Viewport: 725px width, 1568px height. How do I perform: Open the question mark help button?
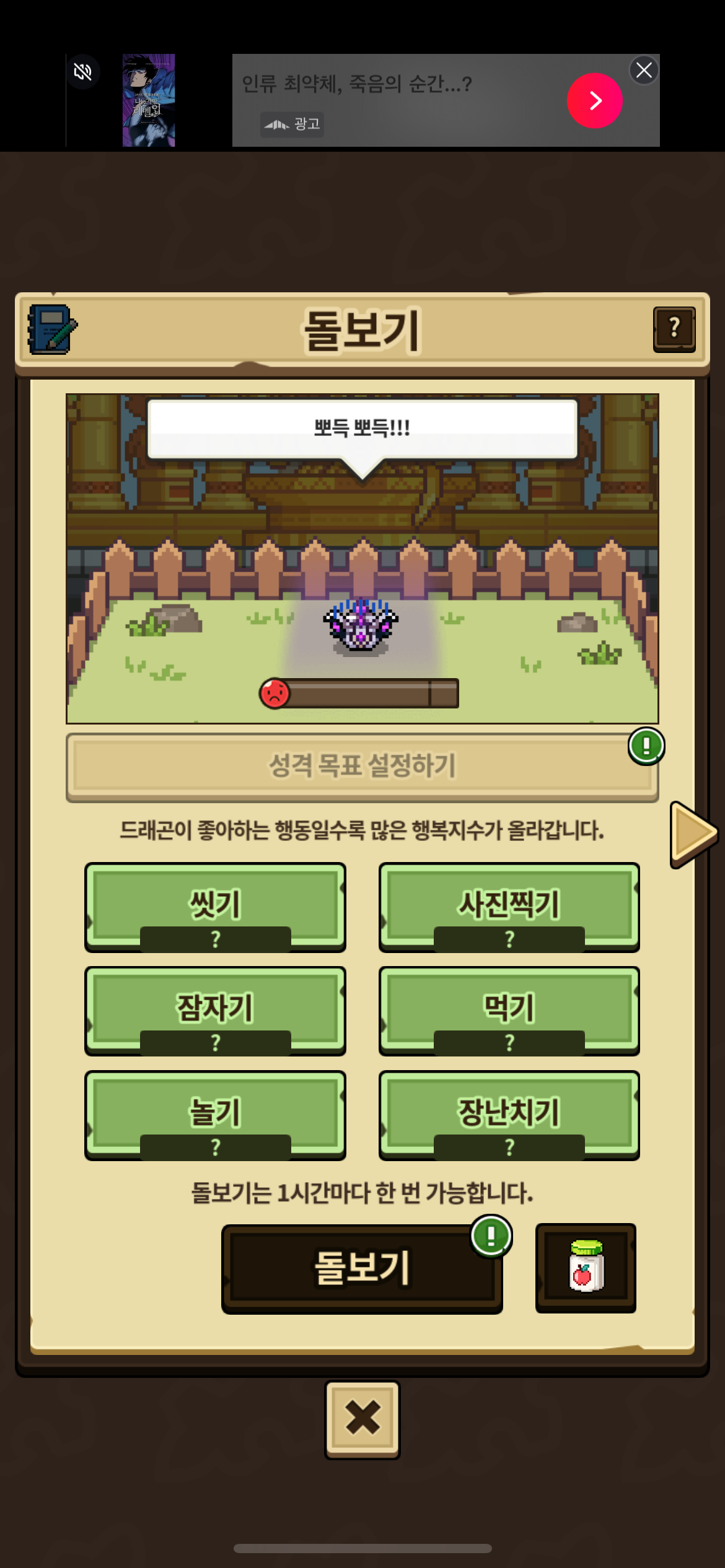point(674,329)
